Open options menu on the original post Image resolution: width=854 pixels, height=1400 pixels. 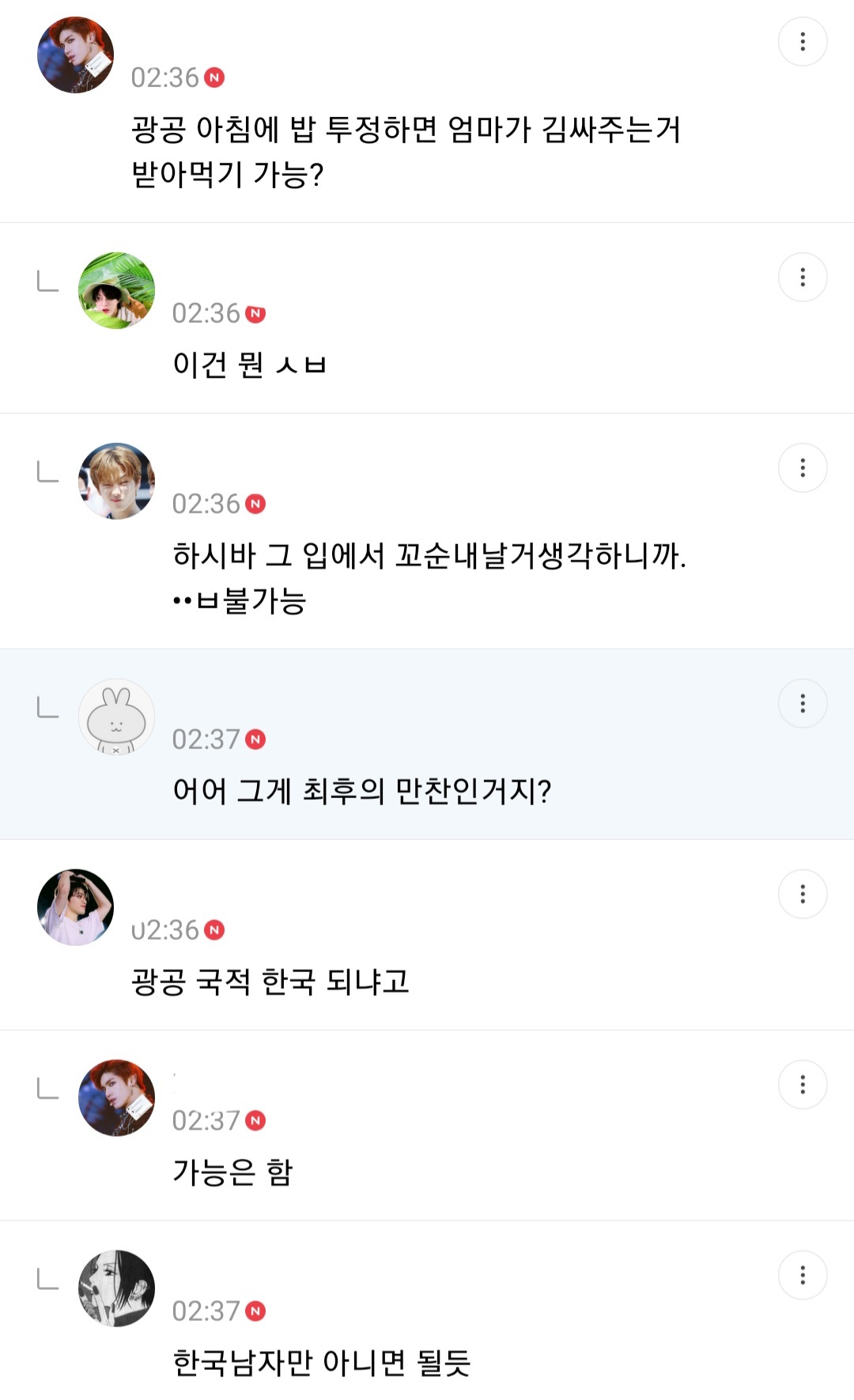coord(803,41)
